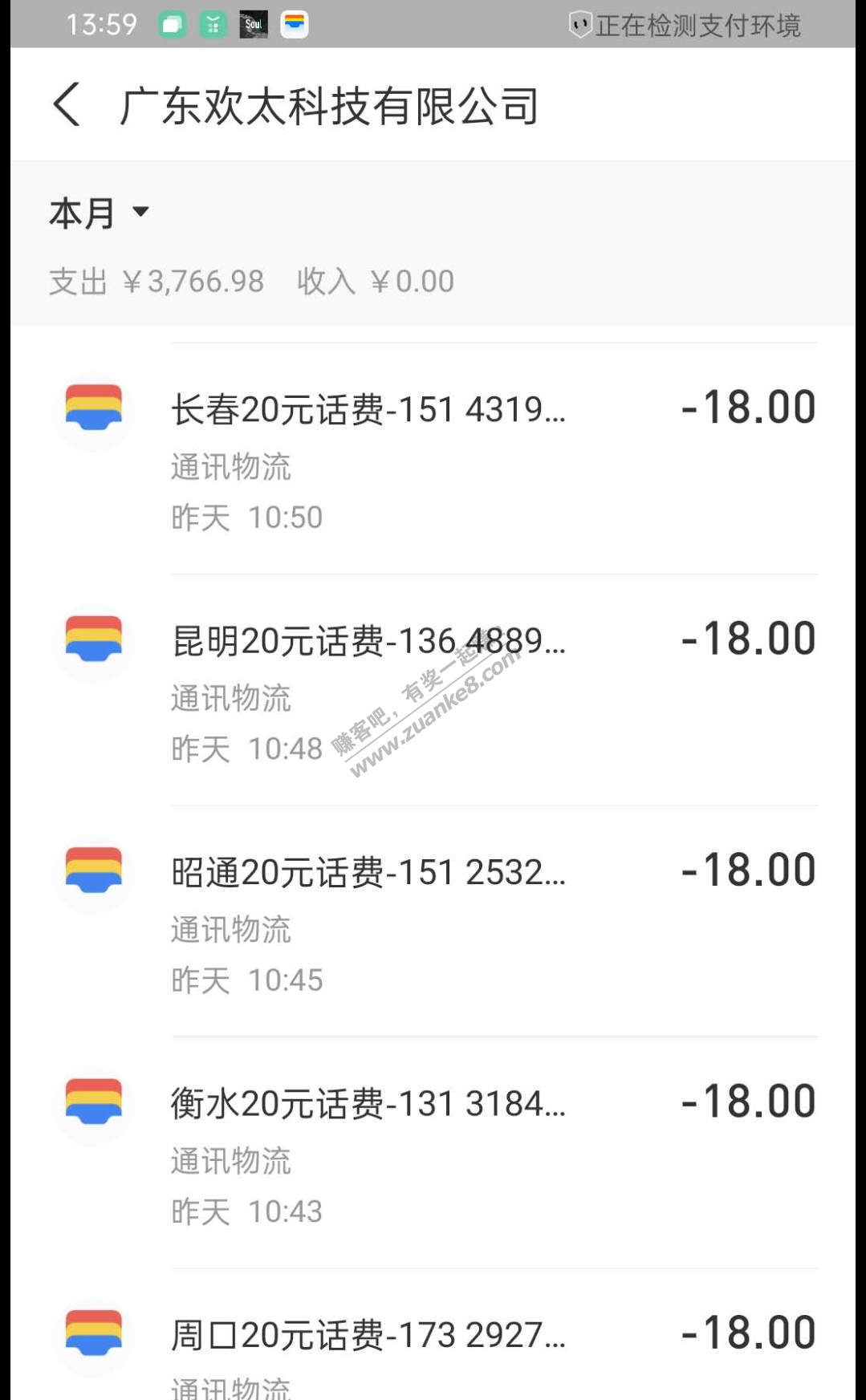The image size is (866, 1400).
Task: View the 衡水20元话费 transaction details
Action: click(x=433, y=1152)
